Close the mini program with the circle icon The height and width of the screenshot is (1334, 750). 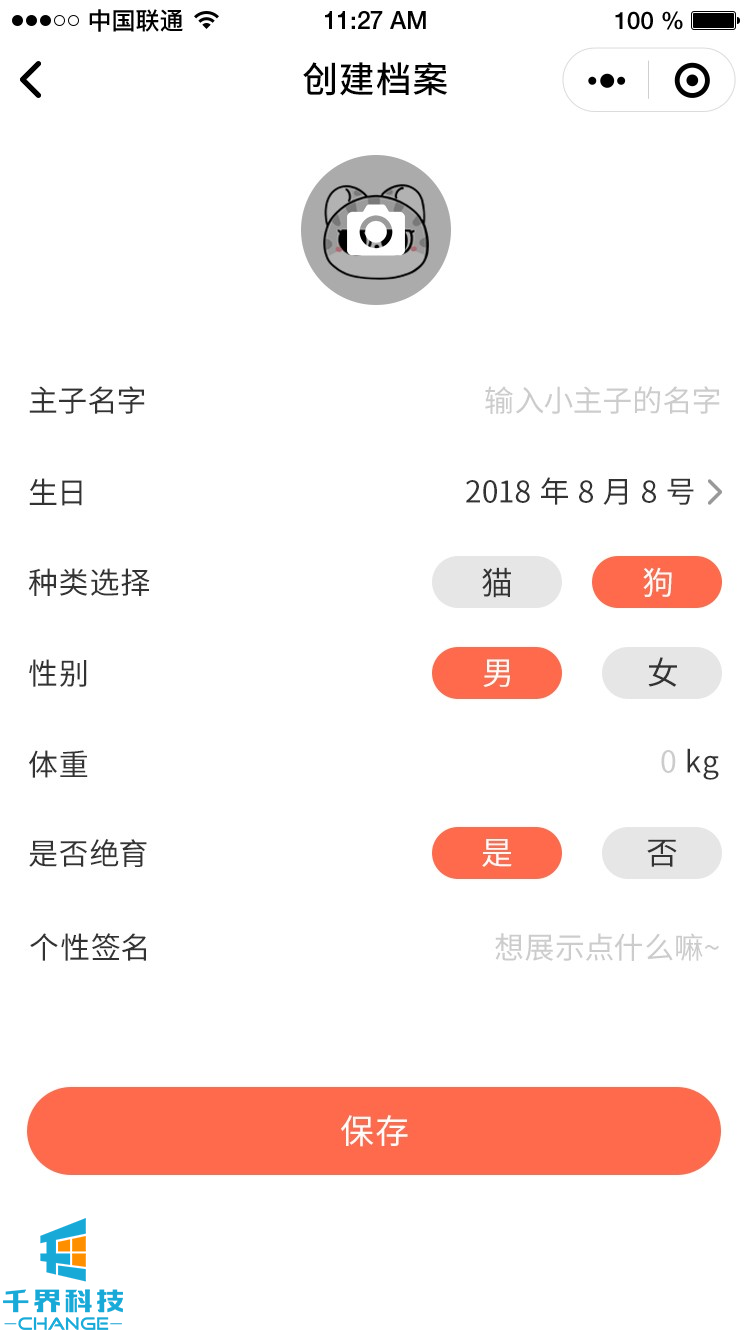(x=692, y=80)
